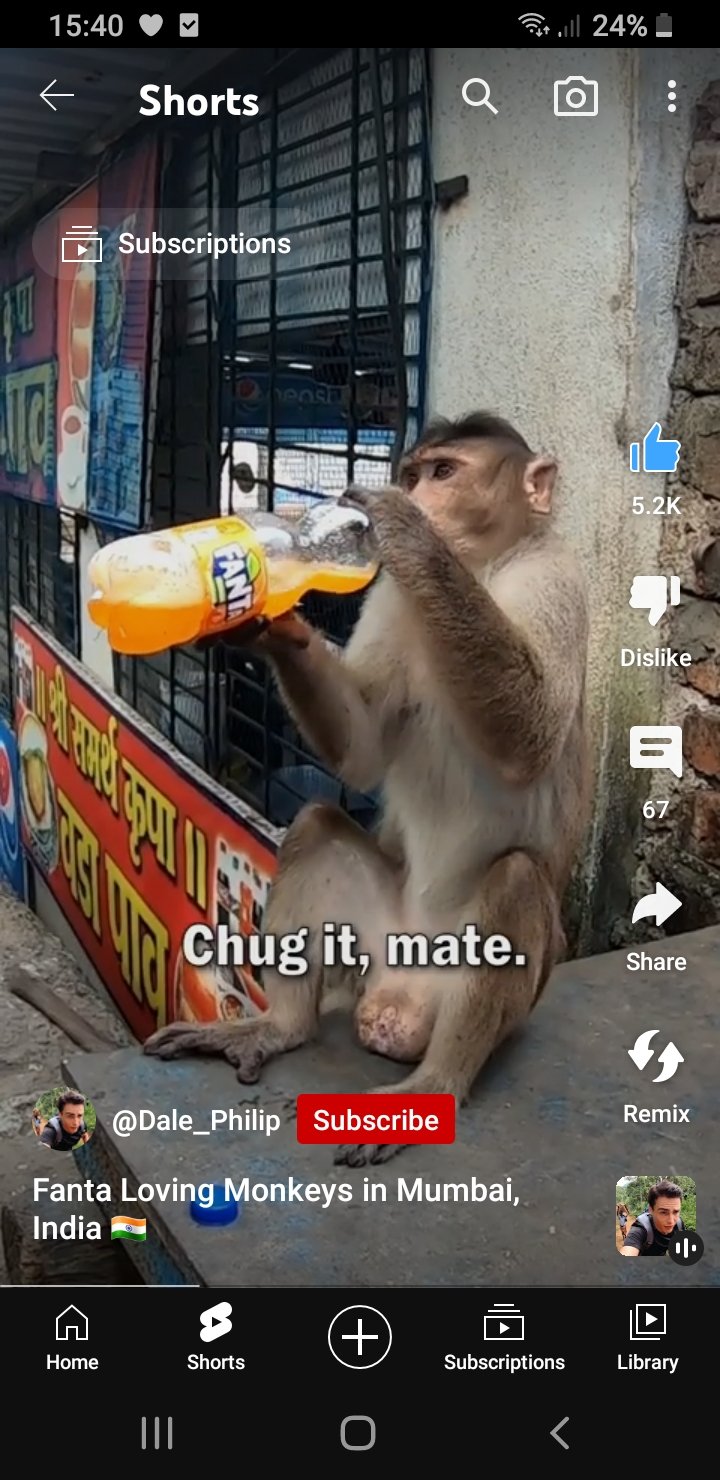Share this Short

click(x=655, y=905)
